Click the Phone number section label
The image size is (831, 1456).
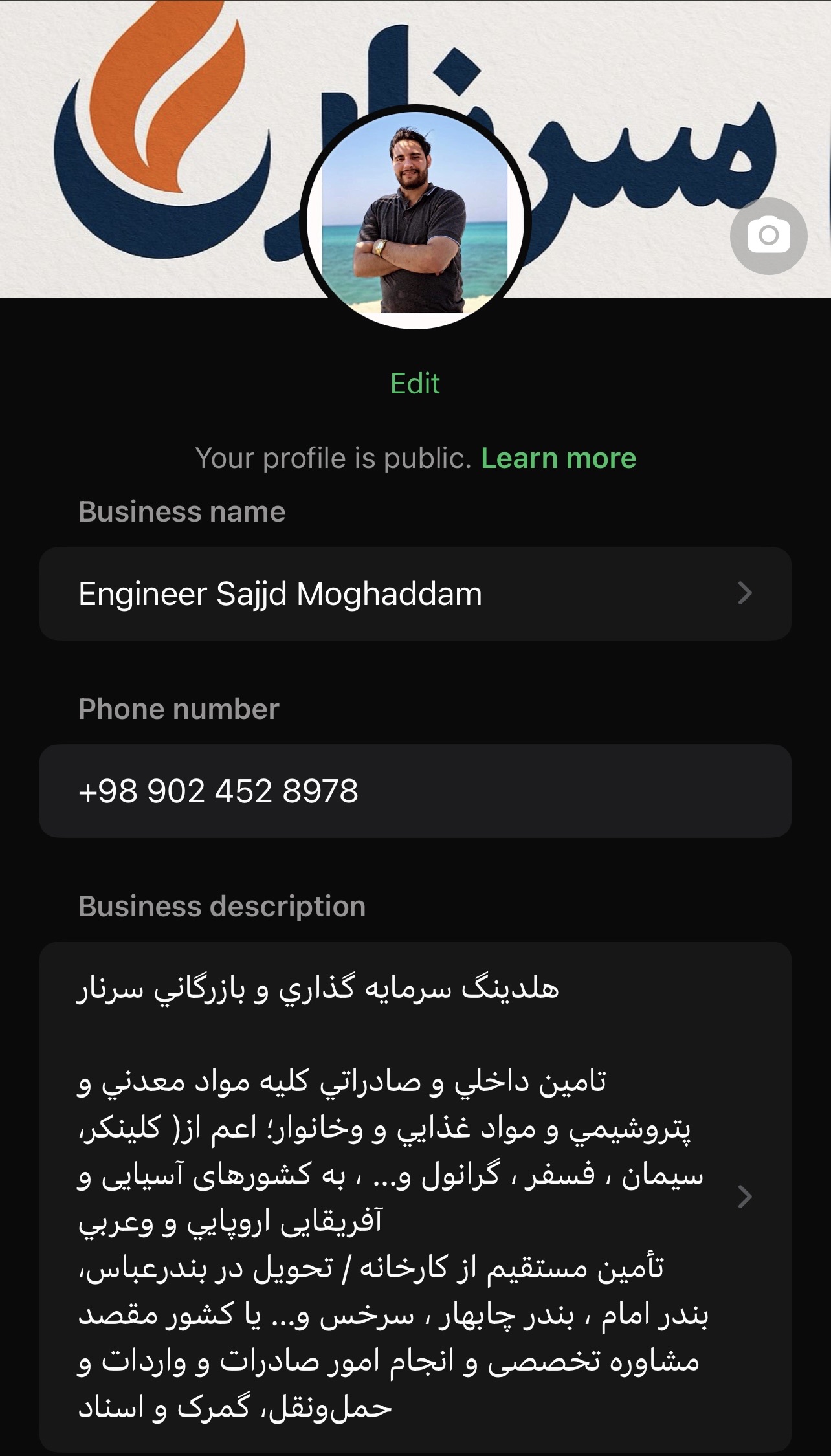coord(178,709)
